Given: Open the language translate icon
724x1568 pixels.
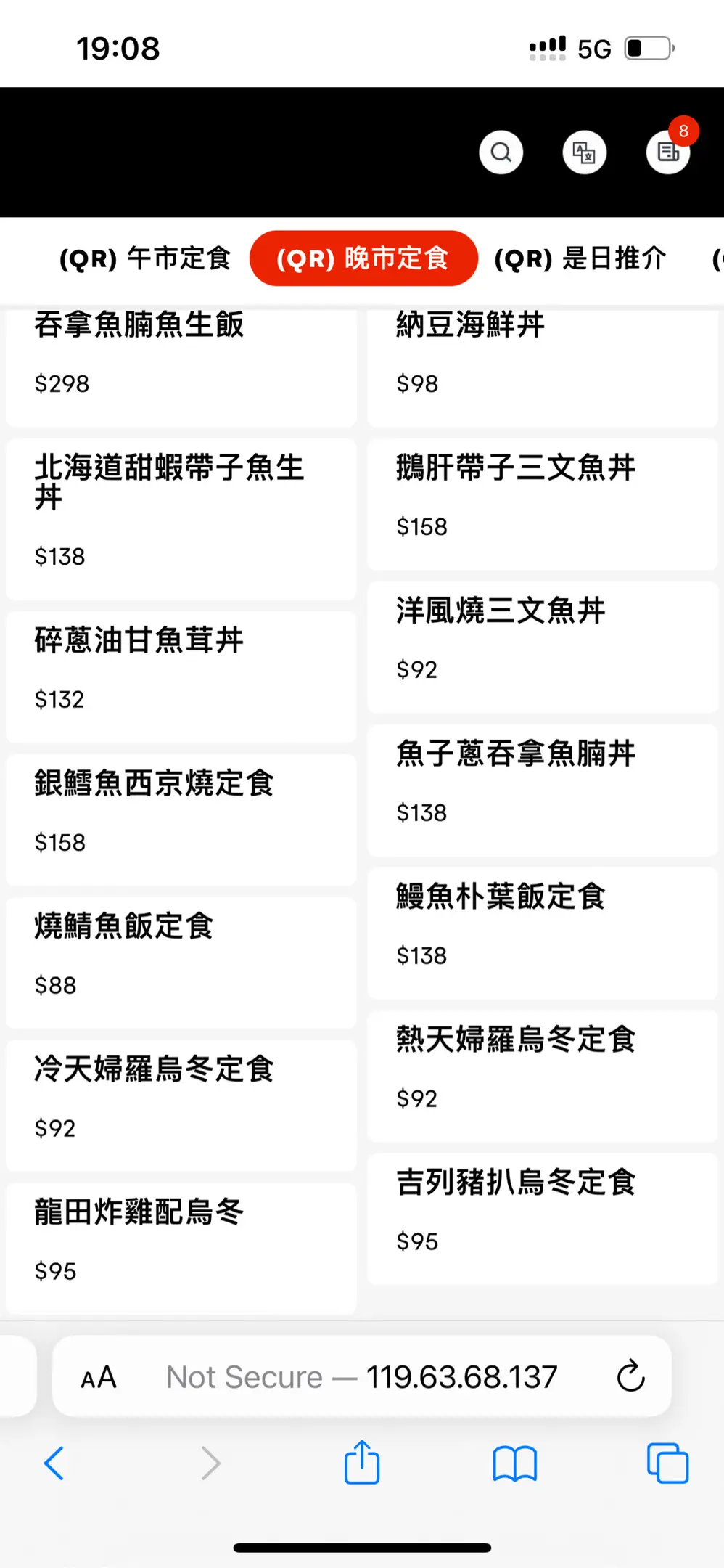Looking at the screenshot, I should pyautogui.click(x=584, y=152).
